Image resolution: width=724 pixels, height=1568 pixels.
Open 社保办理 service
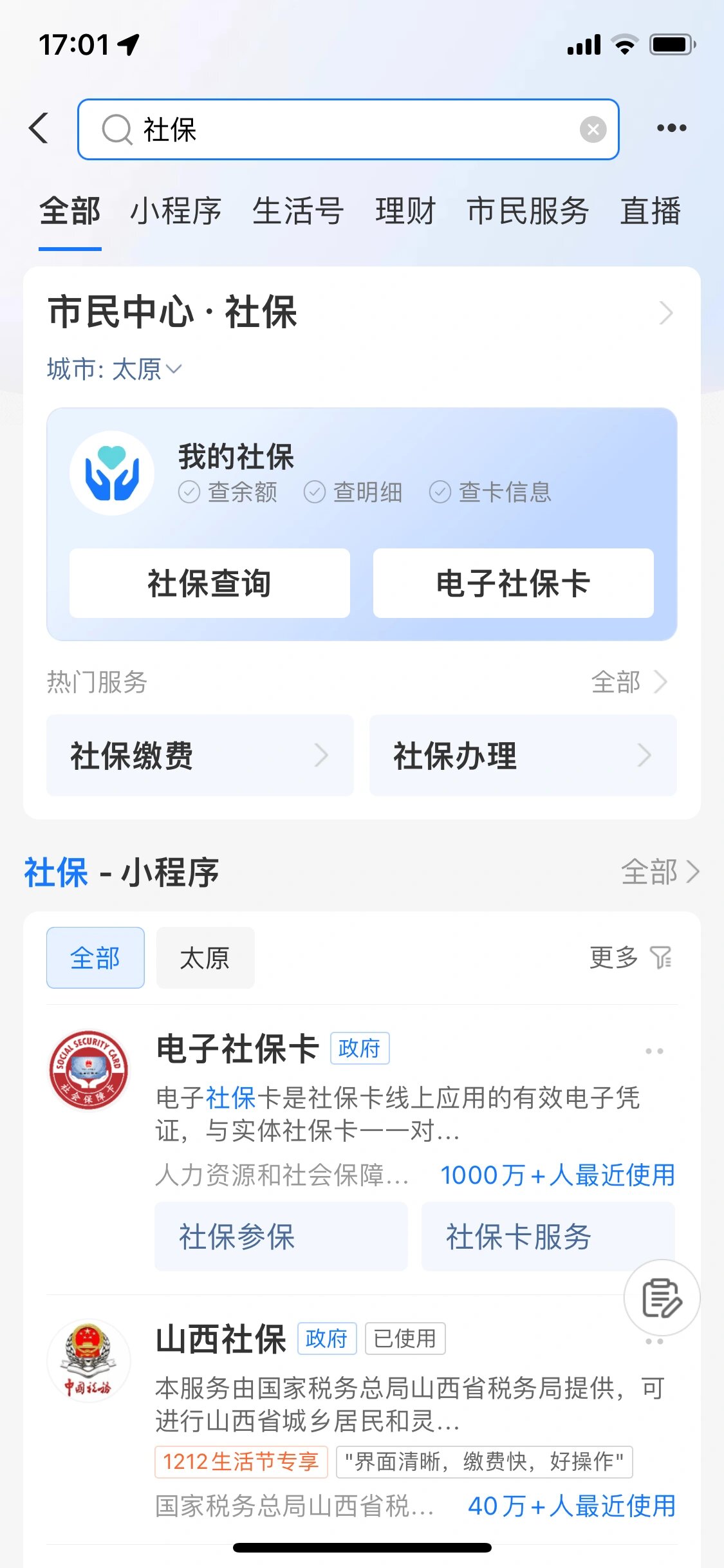[x=523, y=755]
